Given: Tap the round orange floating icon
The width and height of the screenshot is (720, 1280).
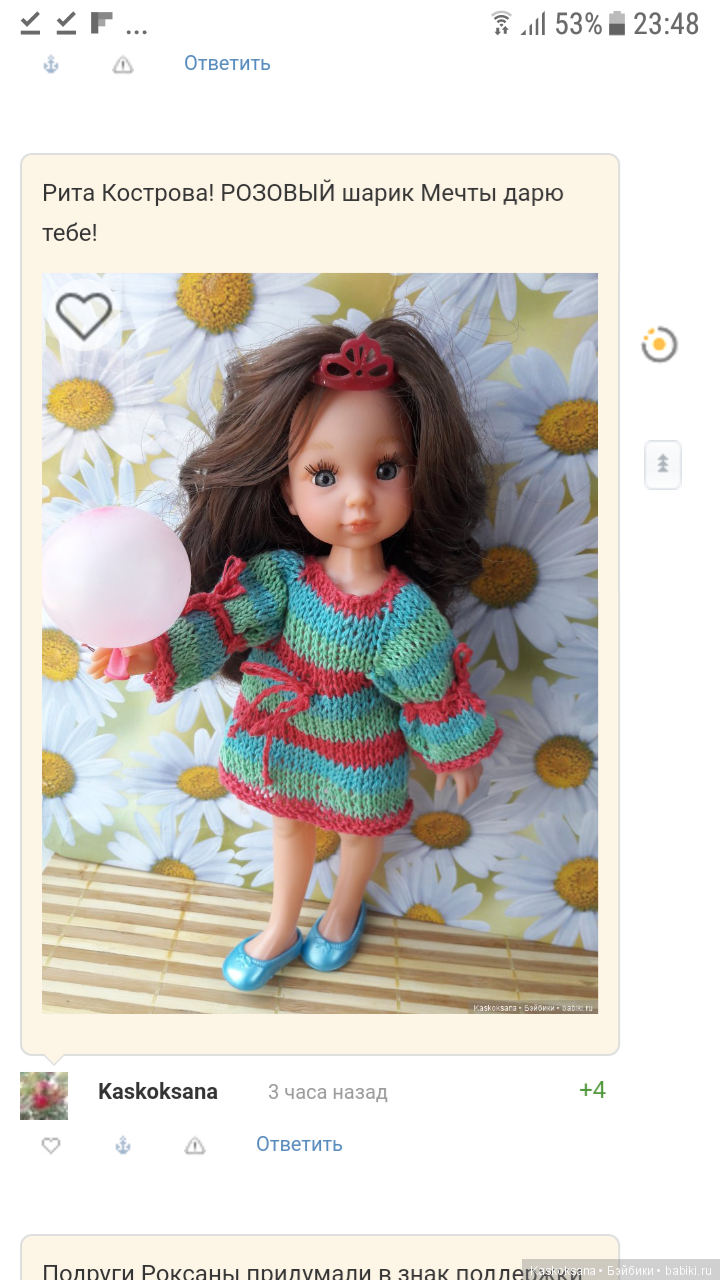Looking at the screenshot, I should (x=659, y=344).
